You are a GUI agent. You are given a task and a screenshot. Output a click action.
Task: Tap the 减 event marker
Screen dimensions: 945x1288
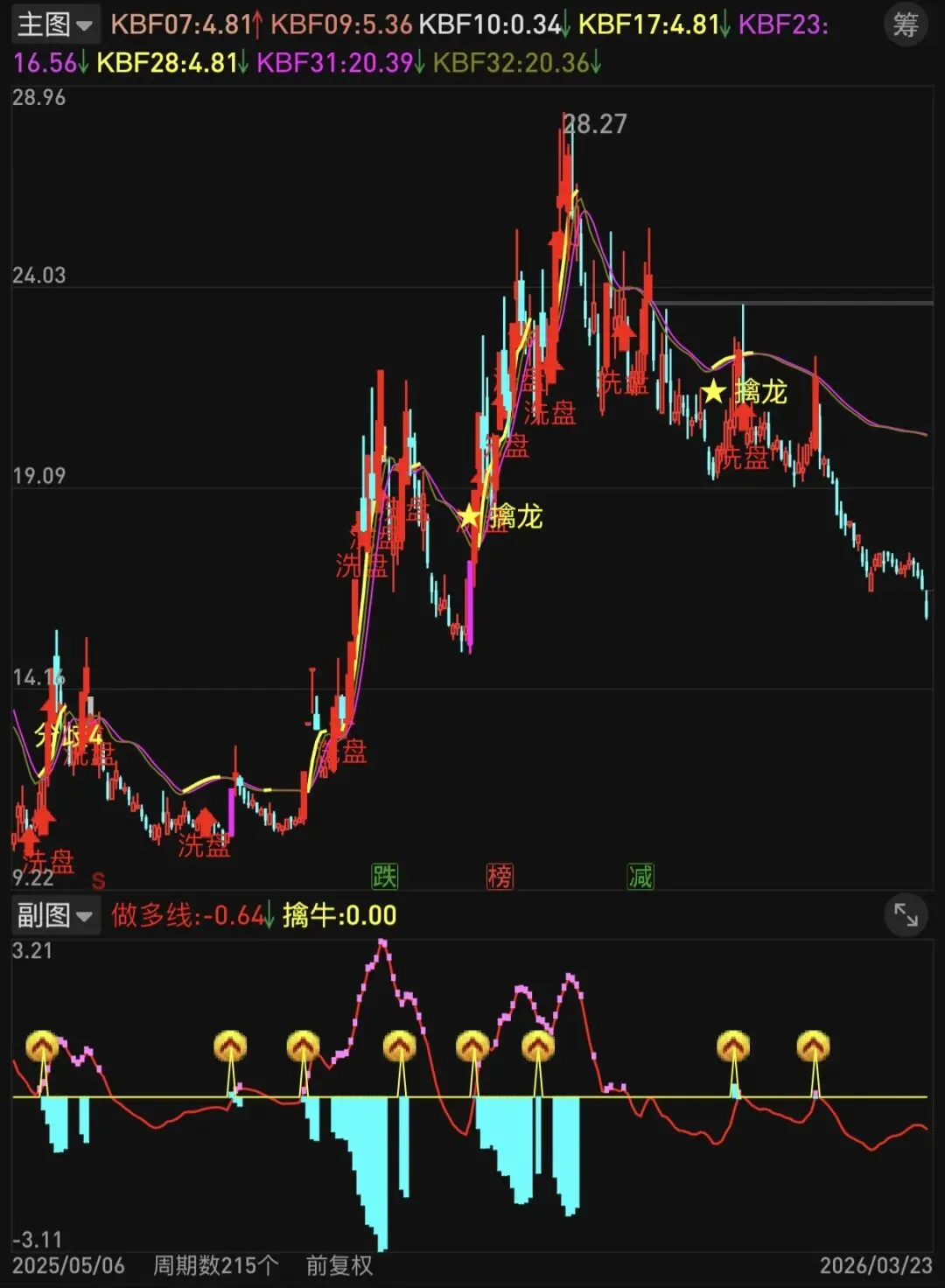(640, 875)
